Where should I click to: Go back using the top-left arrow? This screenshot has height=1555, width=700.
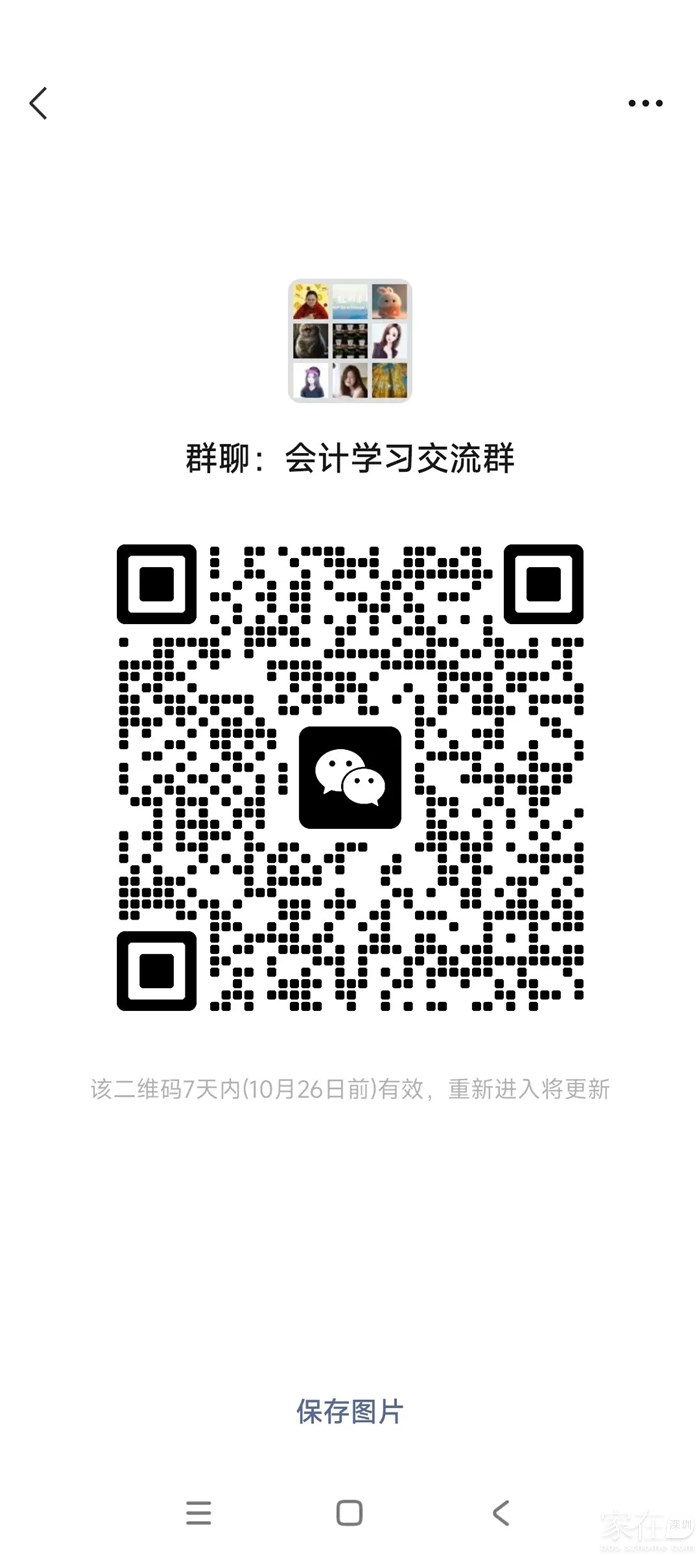38,103
